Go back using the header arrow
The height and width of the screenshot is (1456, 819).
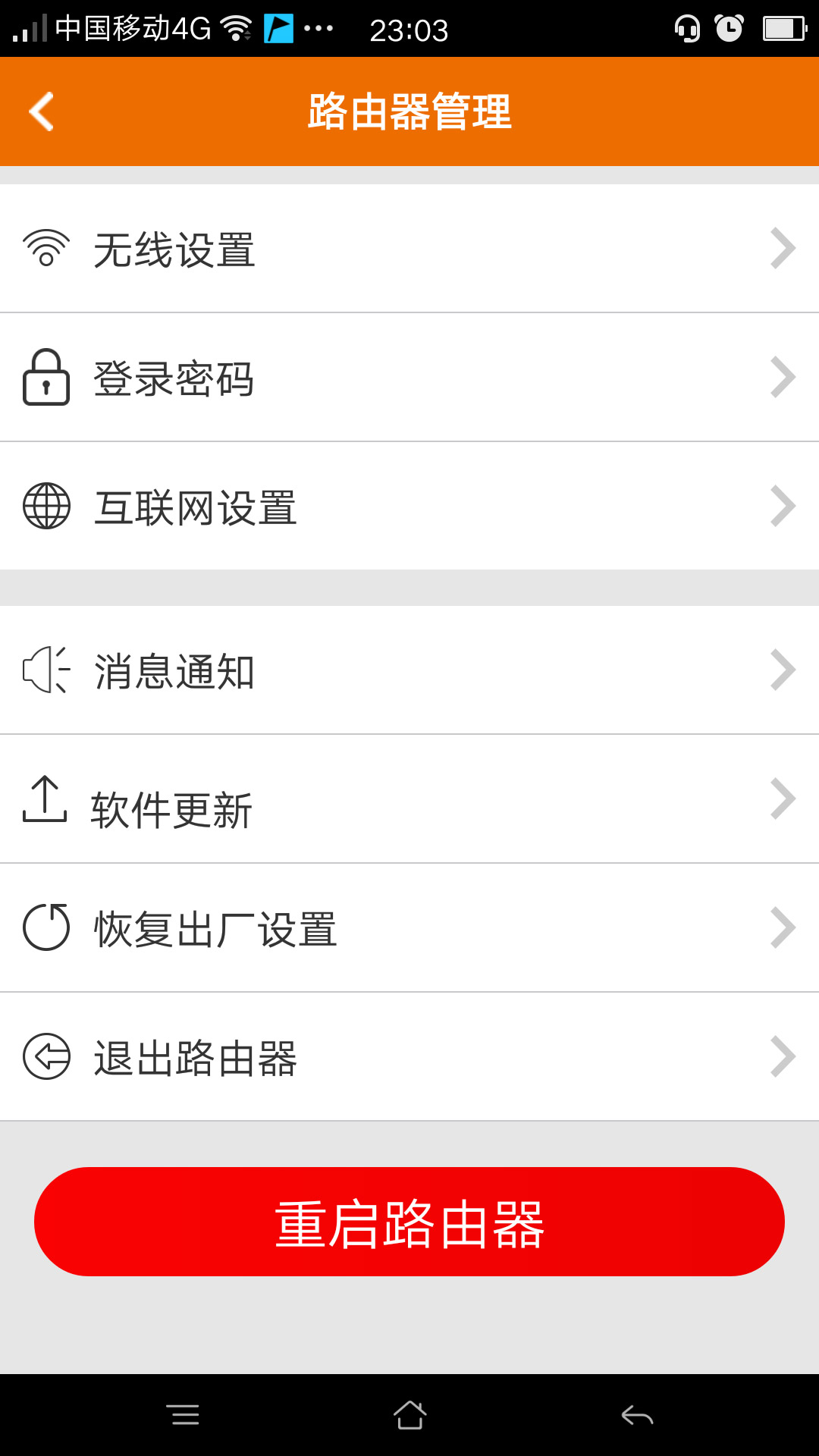42,111
